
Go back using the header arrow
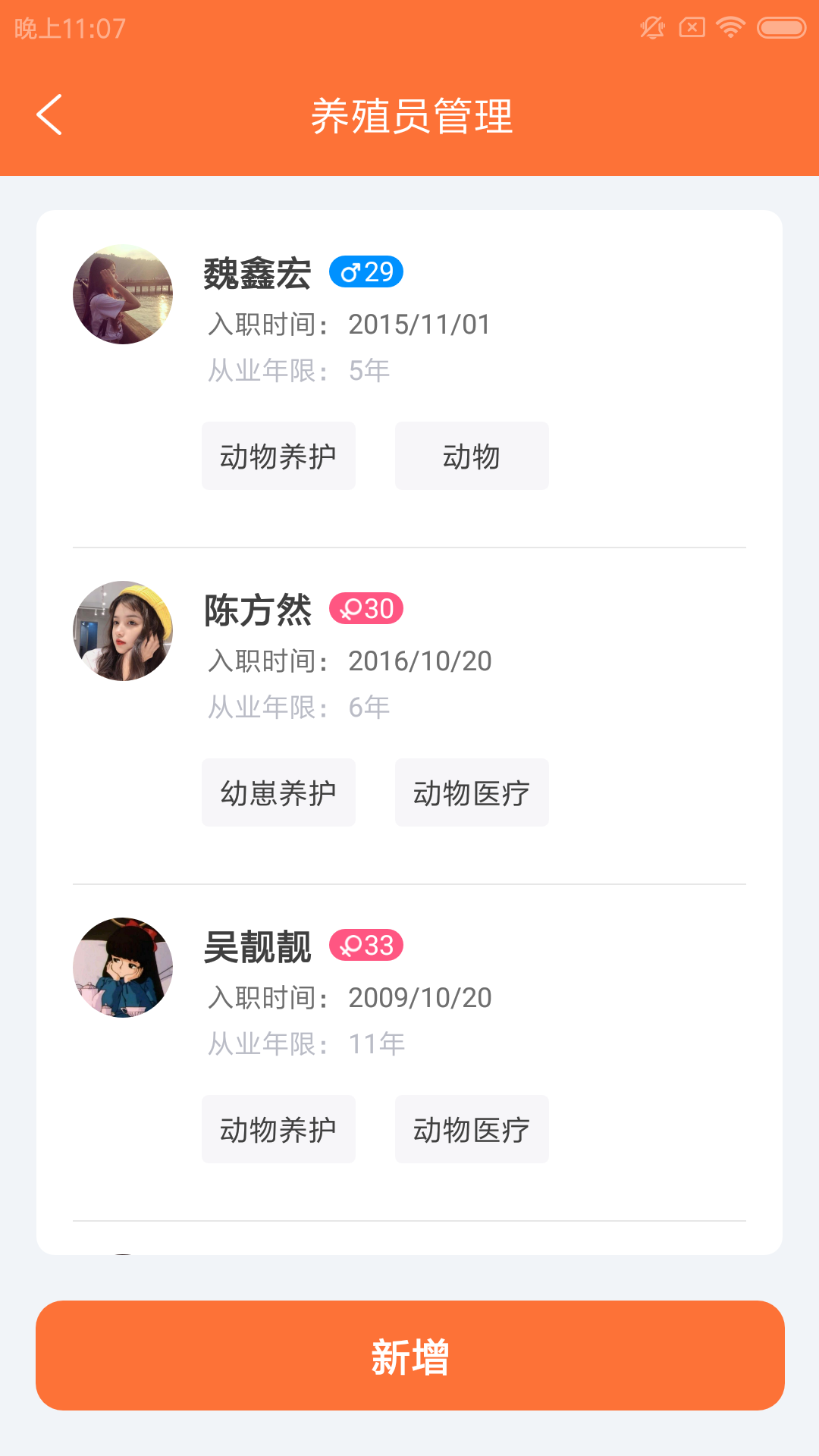[x=49, y=115]
